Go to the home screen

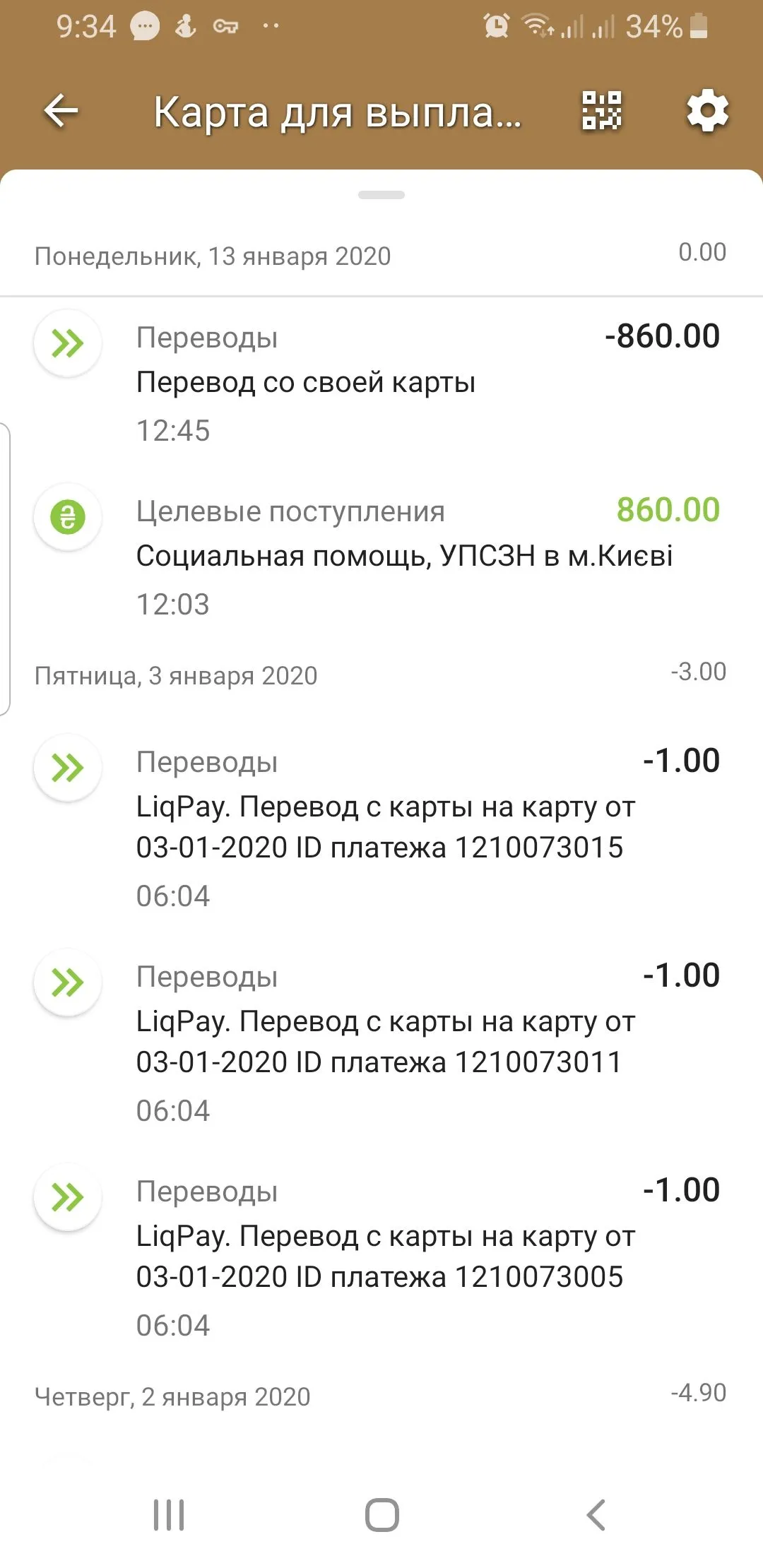pos(381,1514)
